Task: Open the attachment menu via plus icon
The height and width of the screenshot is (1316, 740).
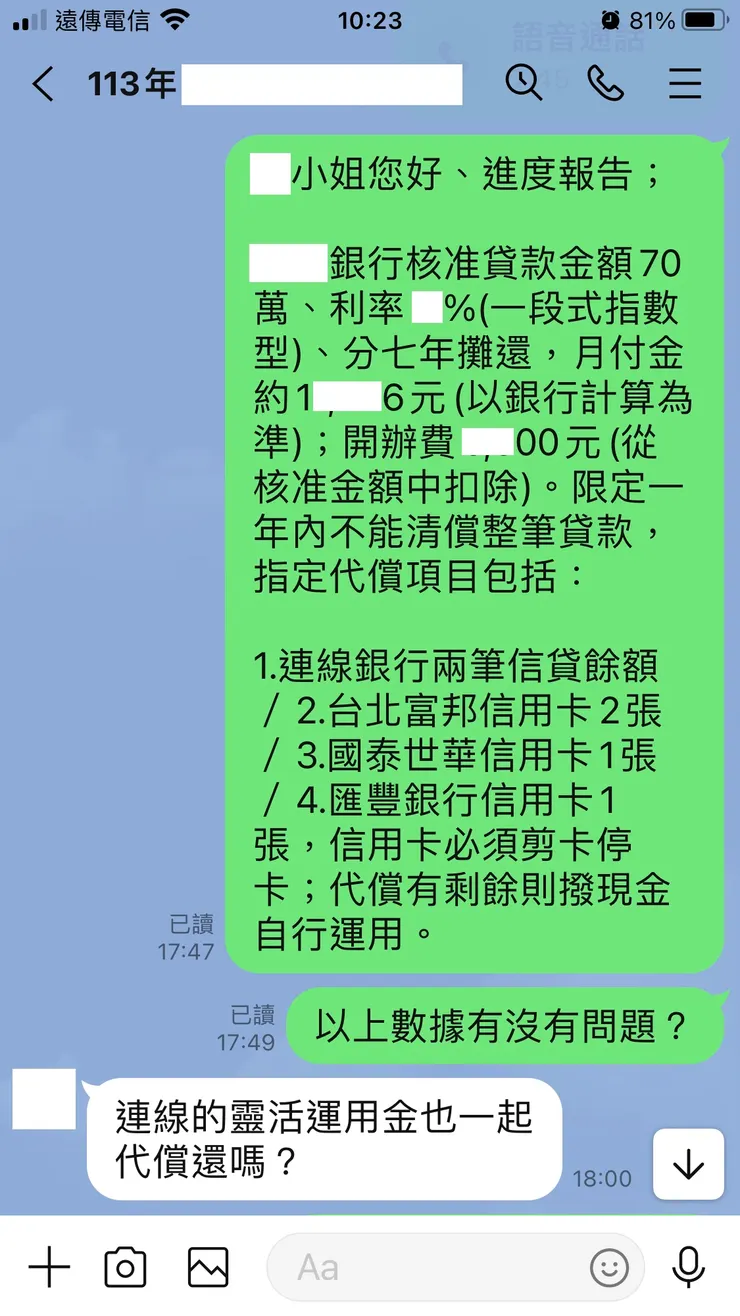Action: (48, 1267)
